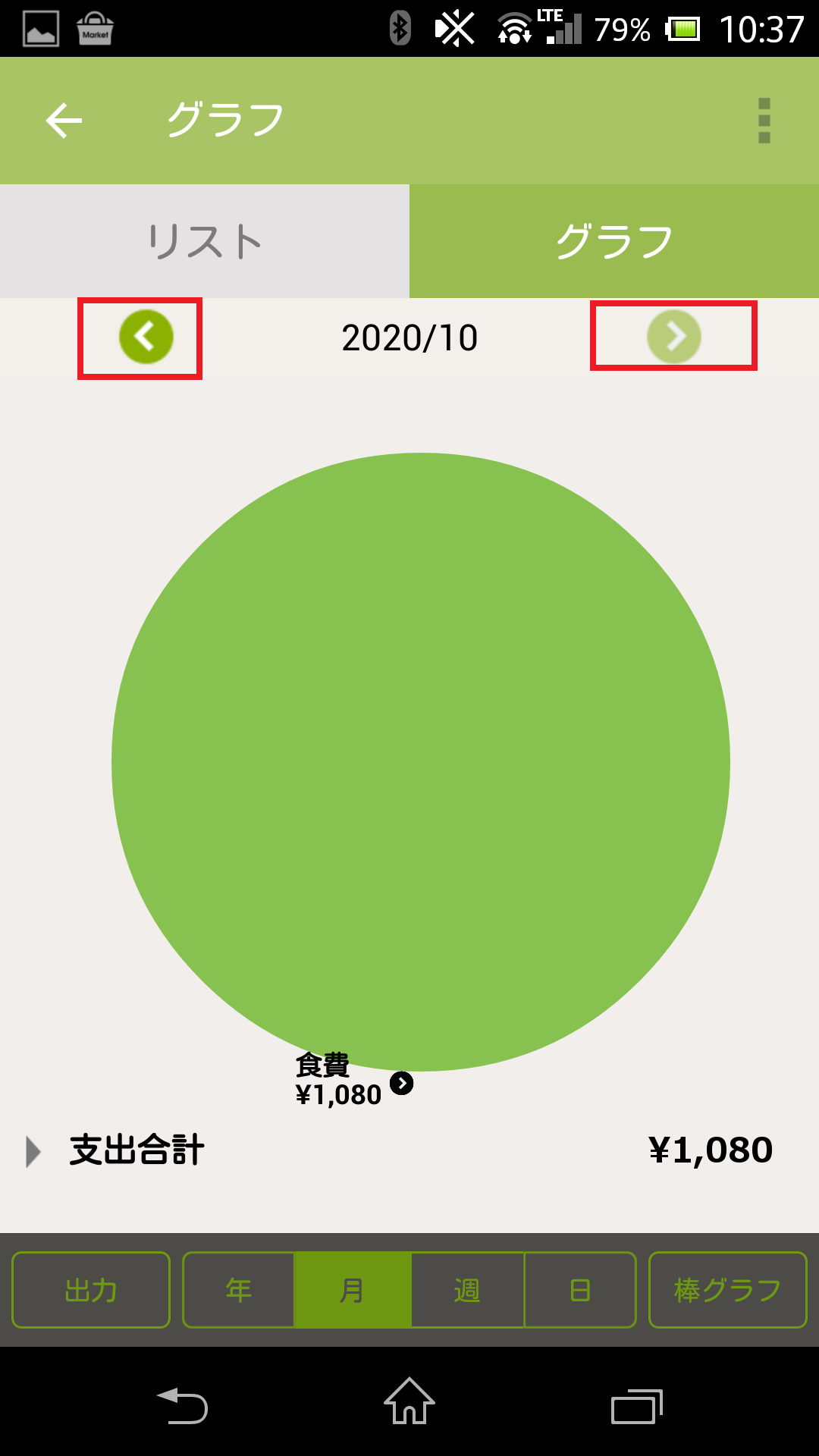
Task: Open 食費 category details arrow
Action: tap(402, 1083)
